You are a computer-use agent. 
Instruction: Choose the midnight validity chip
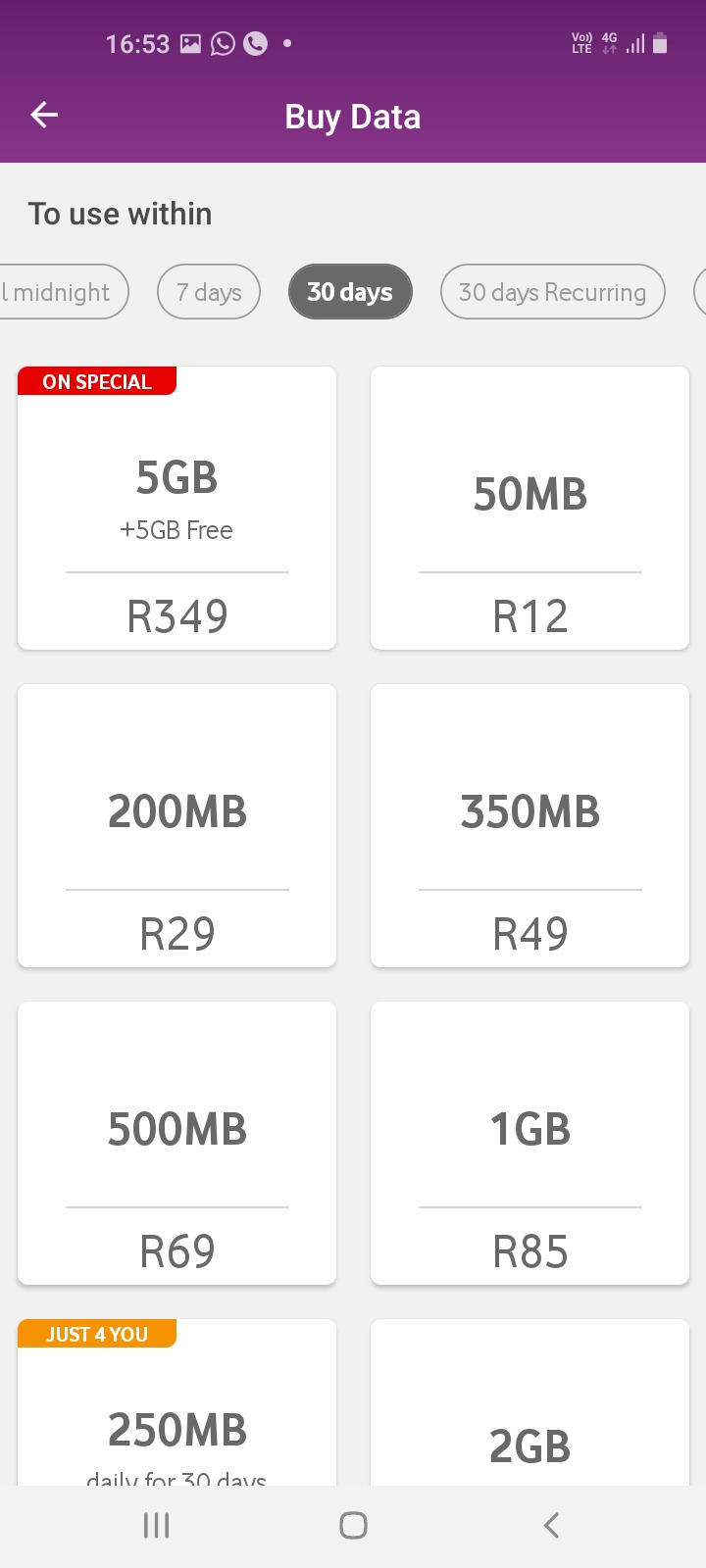click(x=63, y=292)
